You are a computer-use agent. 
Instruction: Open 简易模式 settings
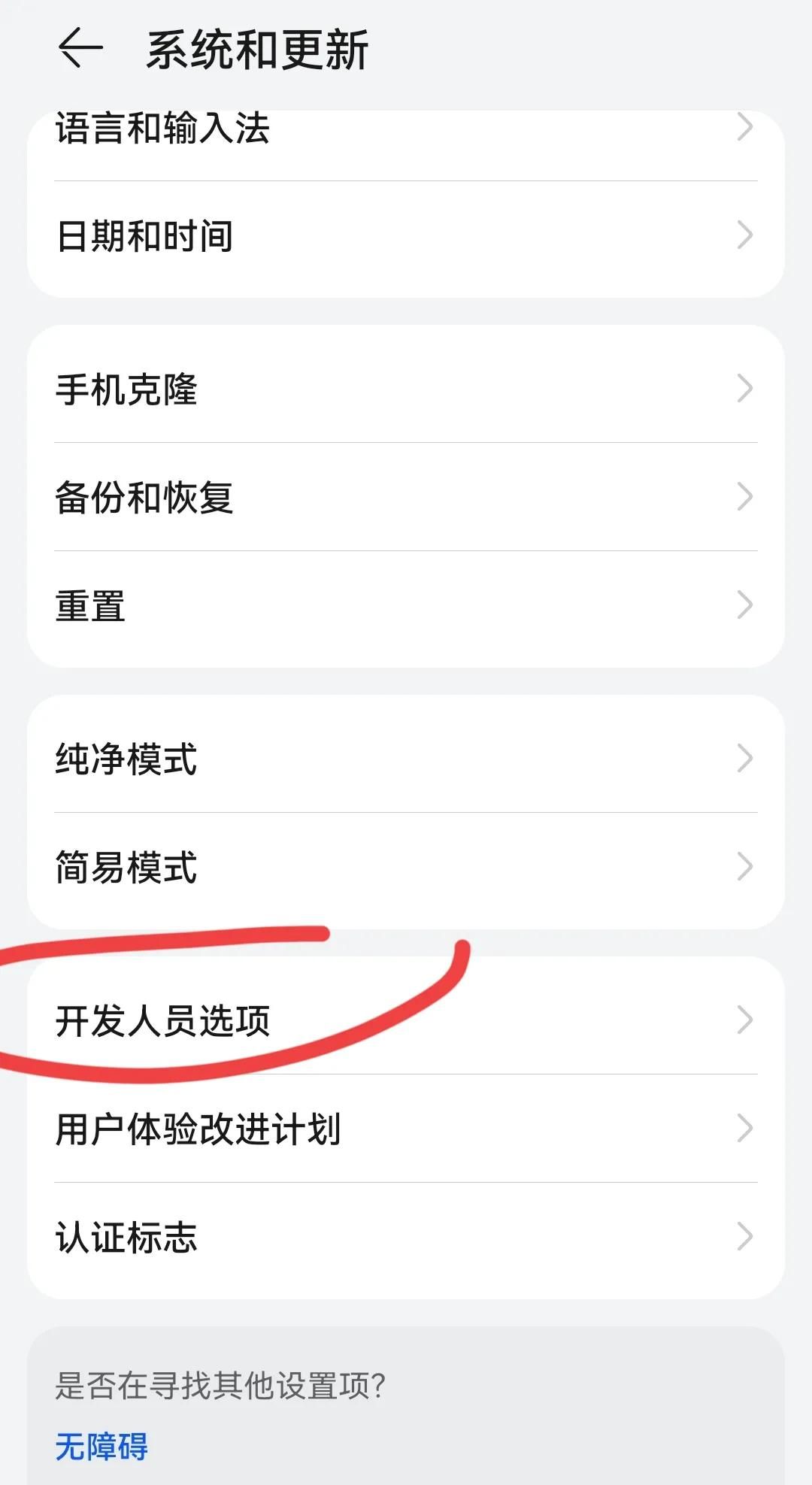tap(406, 867)
